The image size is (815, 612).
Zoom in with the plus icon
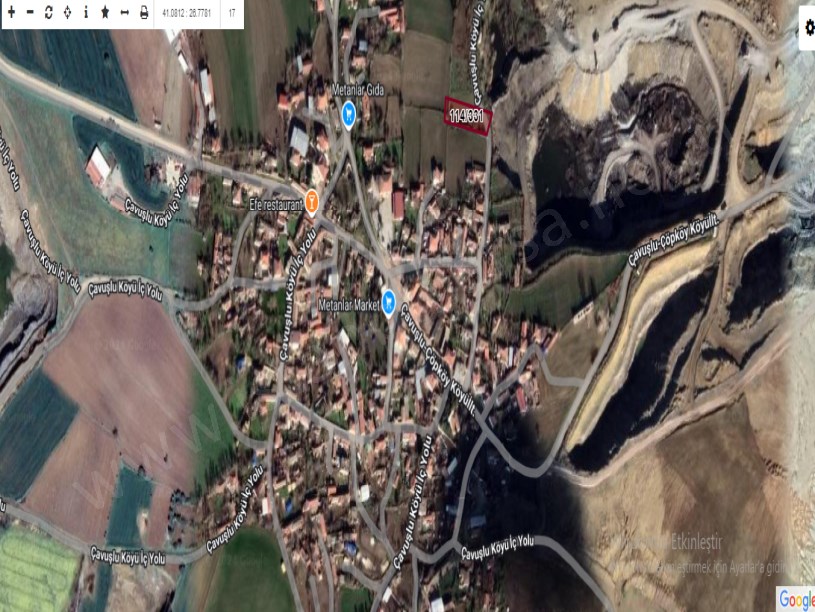(x=12, y=13)
